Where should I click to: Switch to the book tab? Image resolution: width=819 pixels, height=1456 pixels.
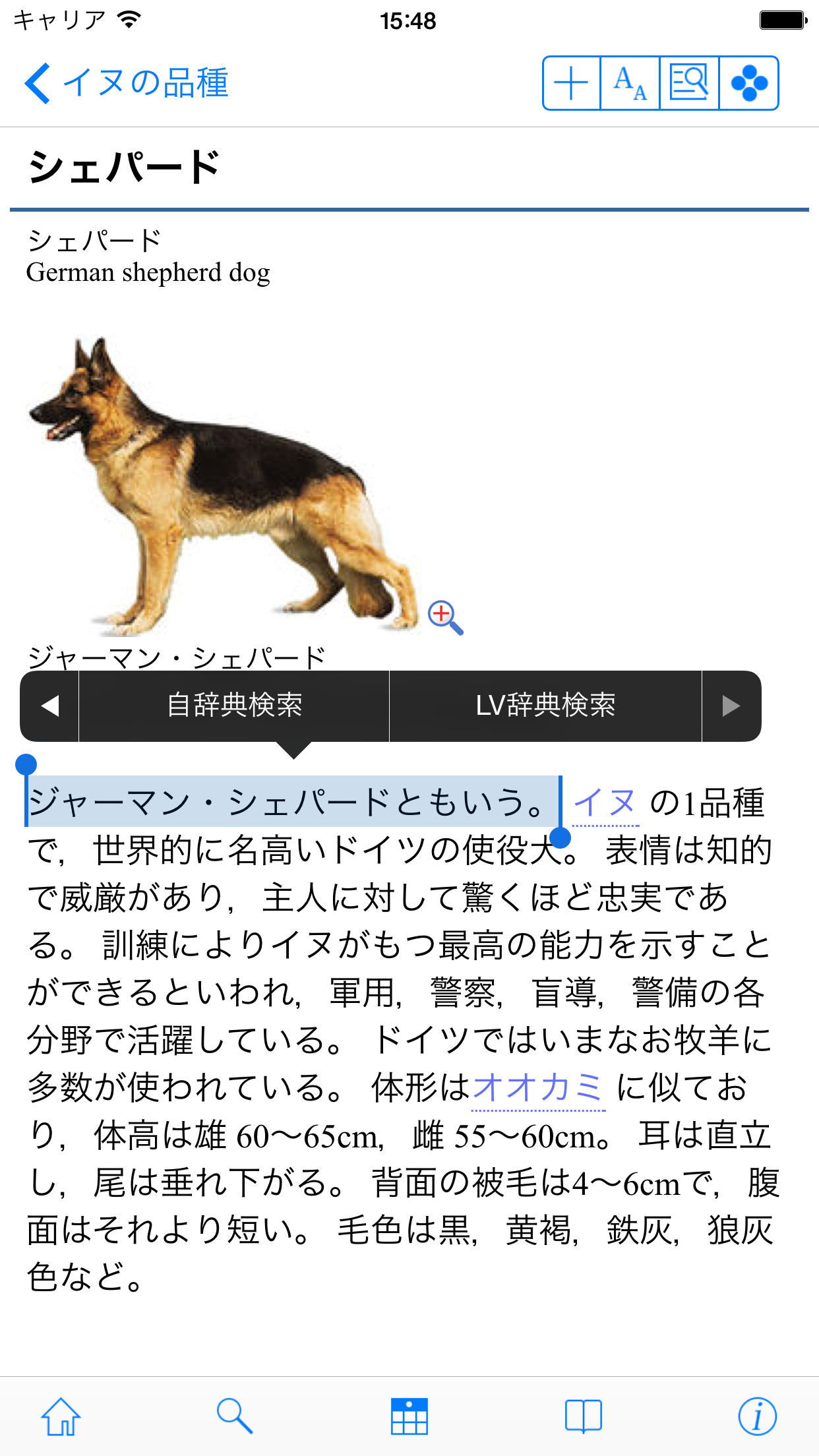tap(584, 1416)
